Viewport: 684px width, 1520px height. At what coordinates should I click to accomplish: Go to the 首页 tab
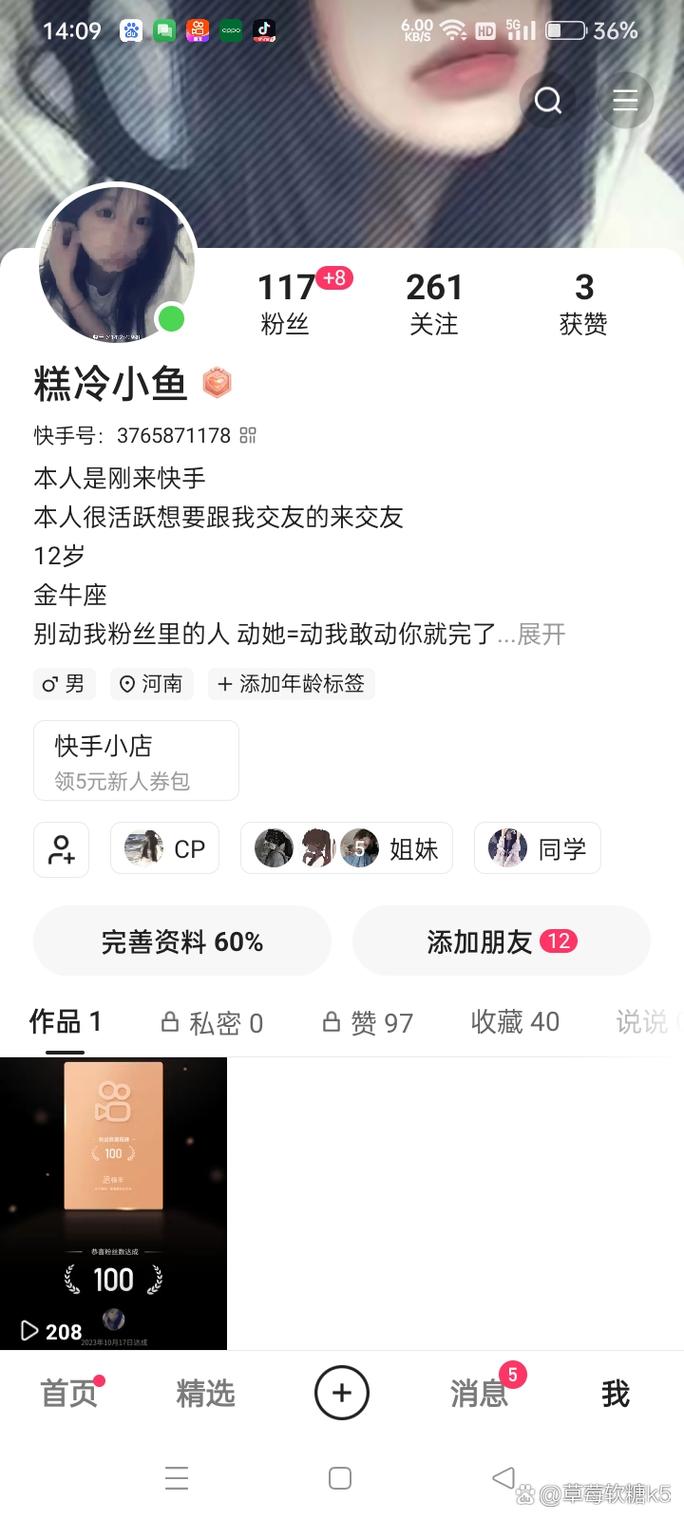(x=69, y=1393)
